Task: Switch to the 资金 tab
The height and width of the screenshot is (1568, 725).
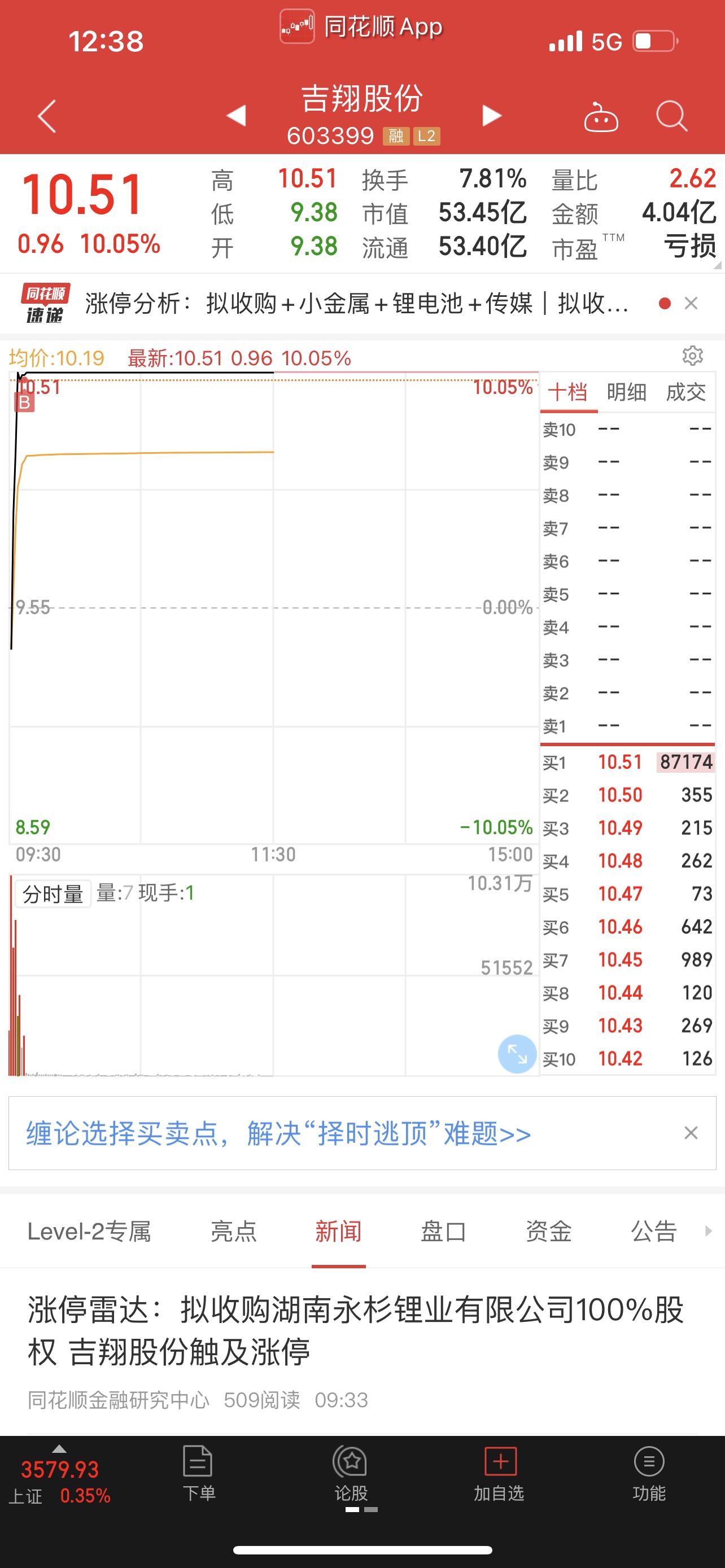Action: coord(548,1232)
